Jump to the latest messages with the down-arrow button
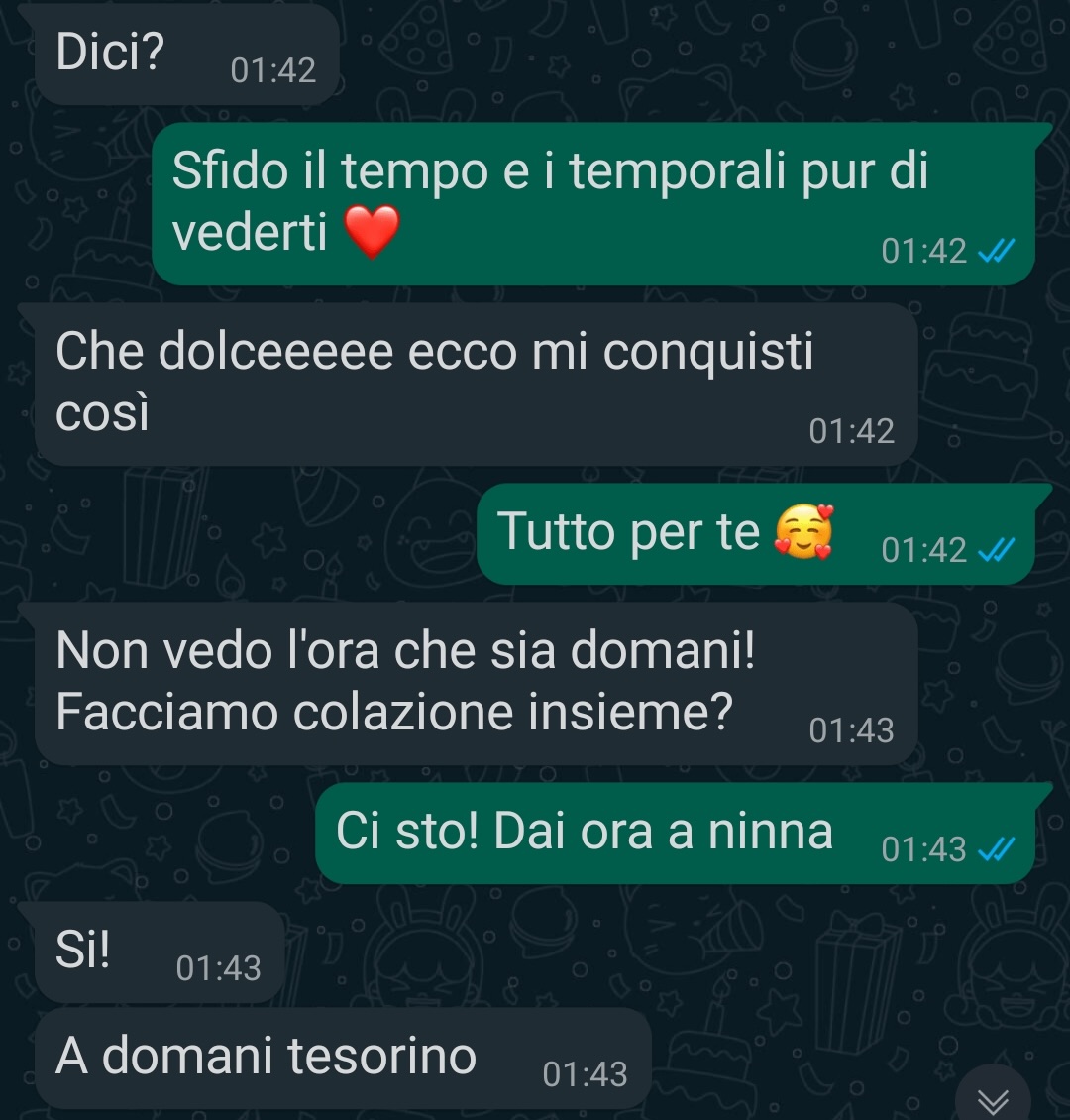 pos(993,1100)
